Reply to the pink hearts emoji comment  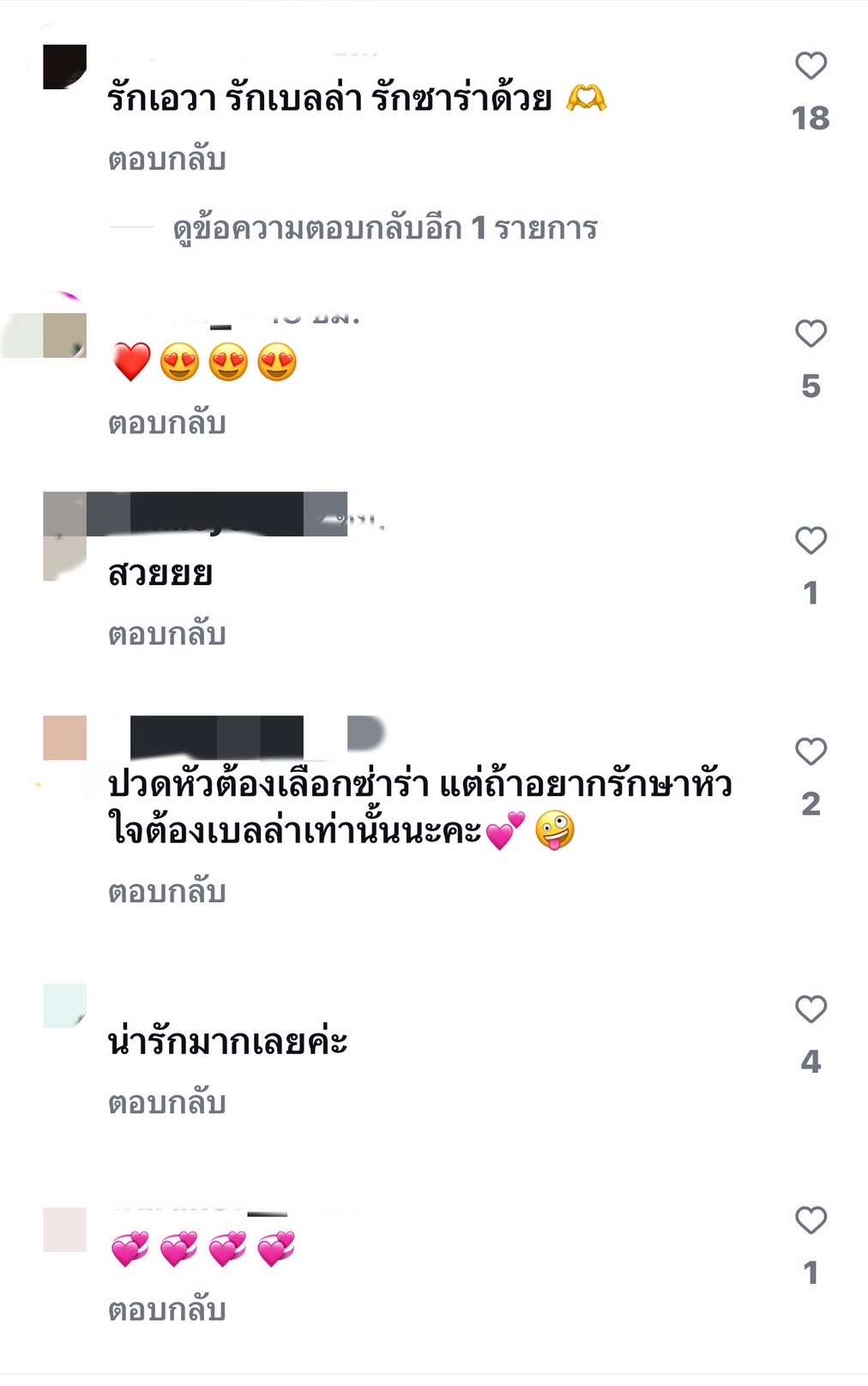(167, 1311)
